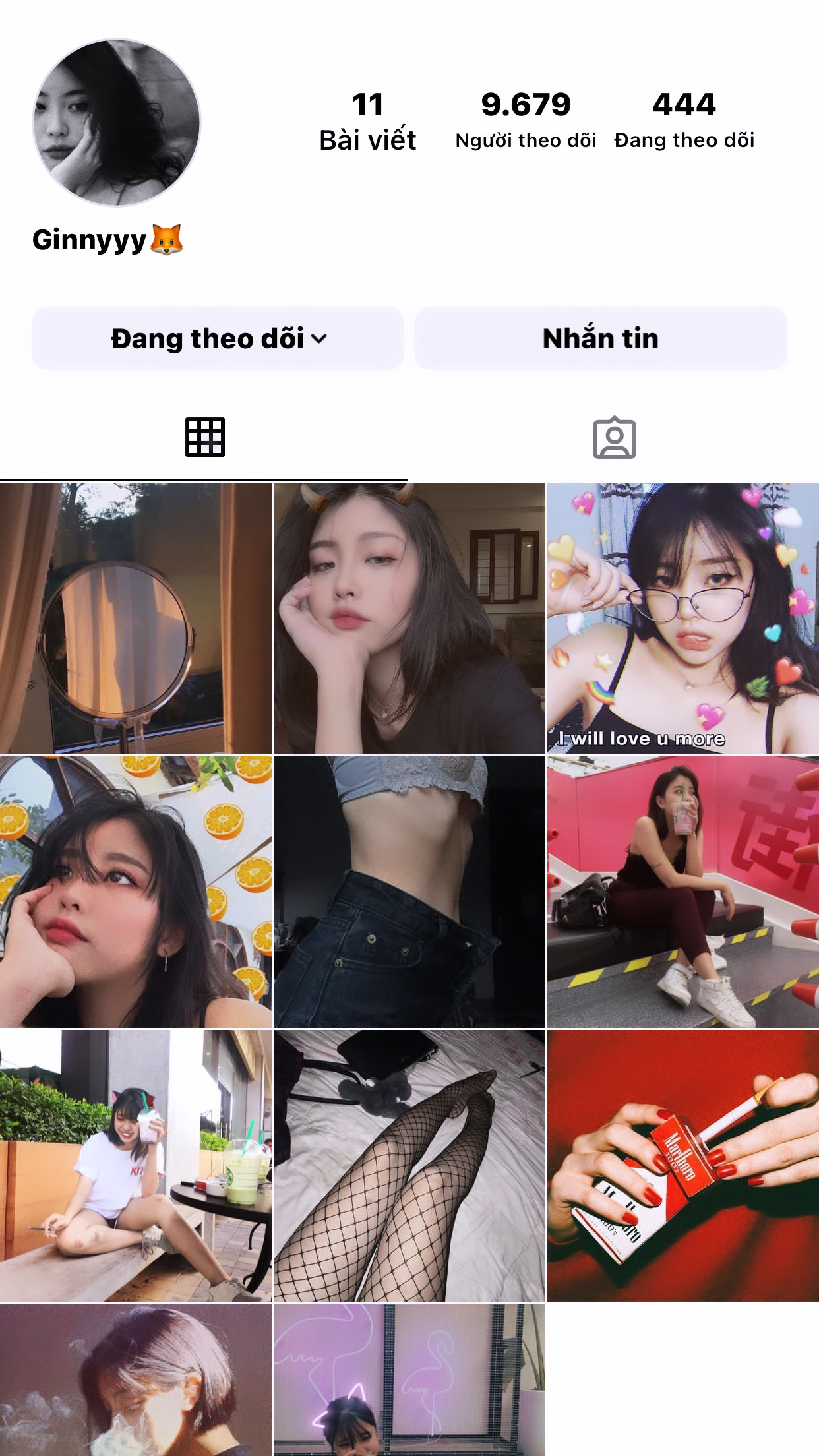Open the Ginnyyy profile picture
This screenshot has width=819, height=1456.
coord(117,123)
